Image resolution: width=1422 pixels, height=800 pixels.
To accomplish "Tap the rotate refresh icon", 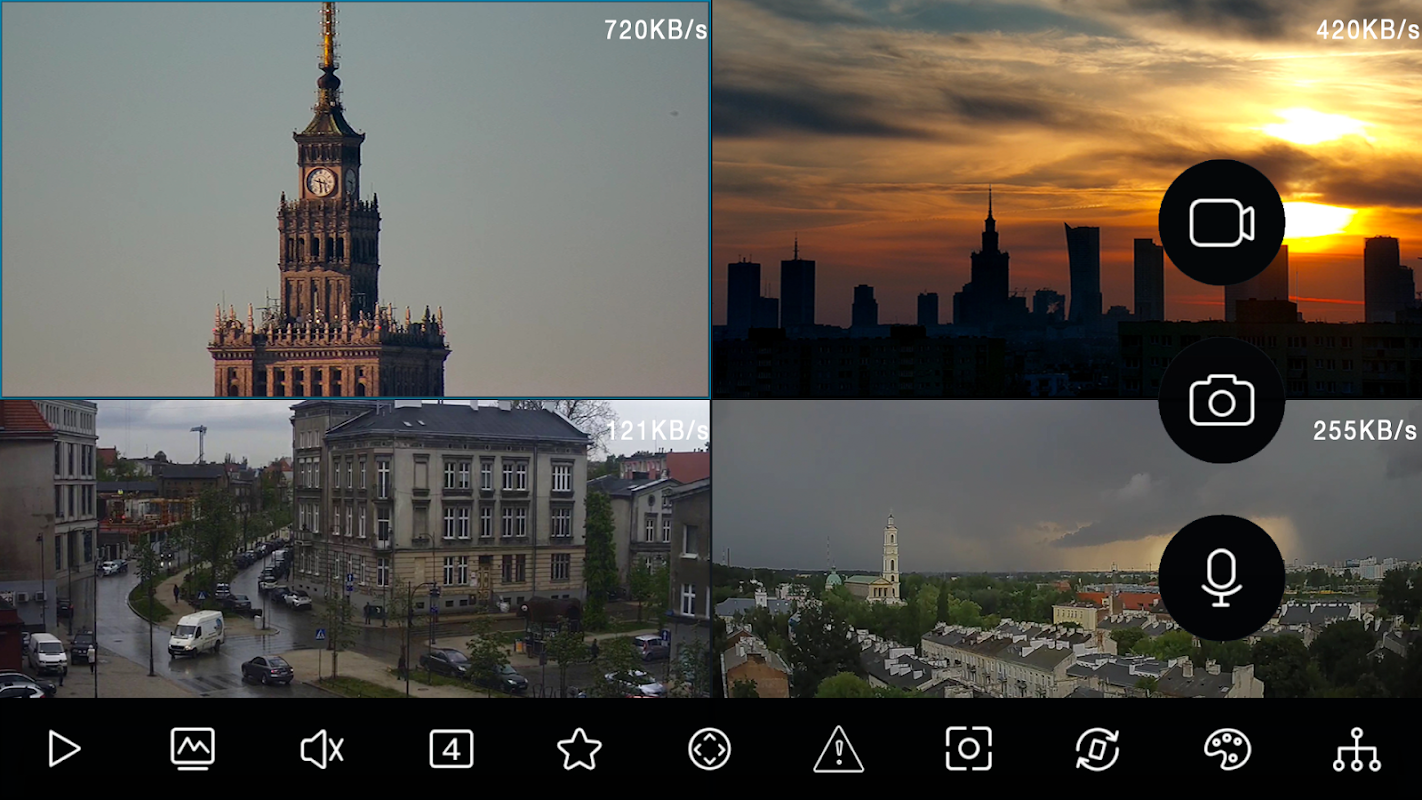I will pyautogui.click(x=1097, y=749).
